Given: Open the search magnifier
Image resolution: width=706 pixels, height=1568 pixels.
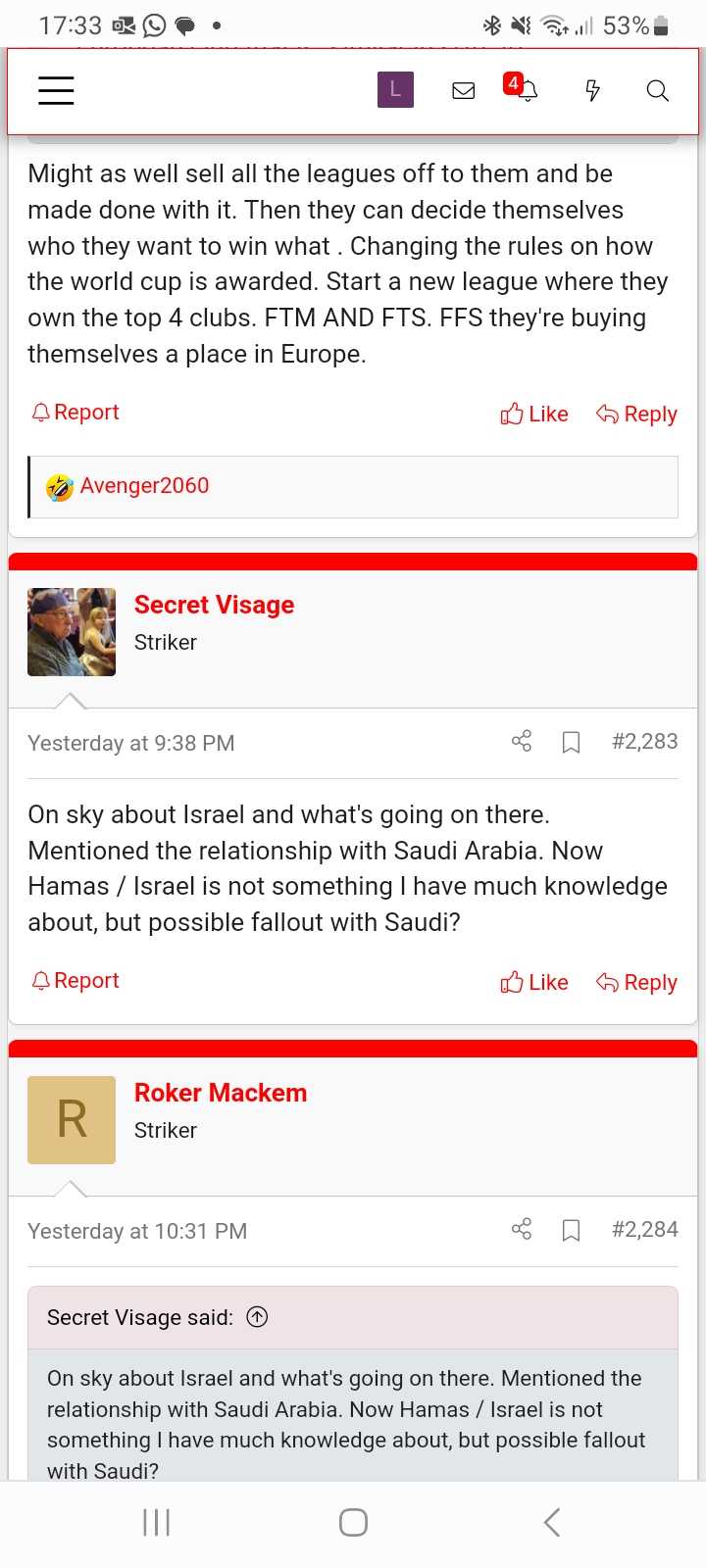Looking at the screenshot, I should point(657,91).
